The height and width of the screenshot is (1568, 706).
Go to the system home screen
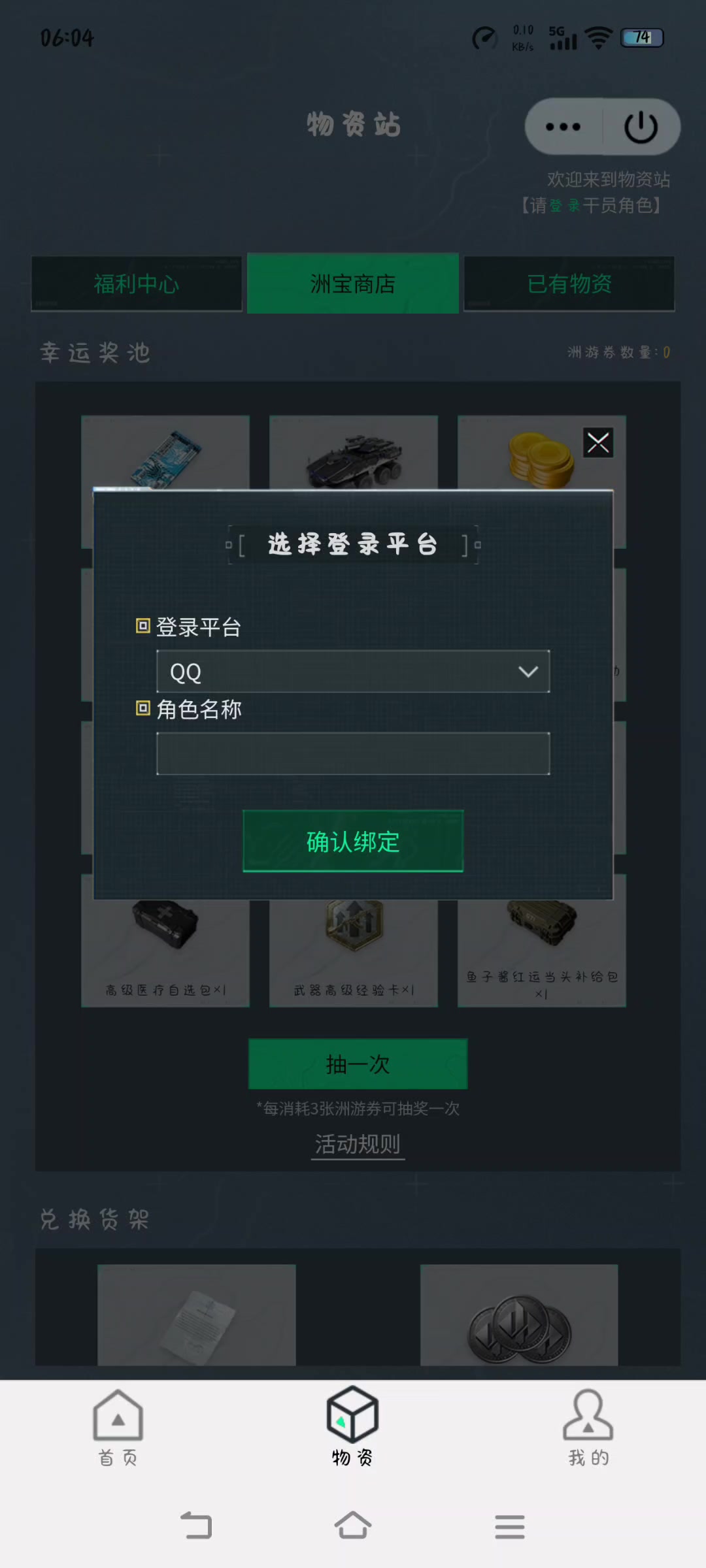(x=353, y=1526)
